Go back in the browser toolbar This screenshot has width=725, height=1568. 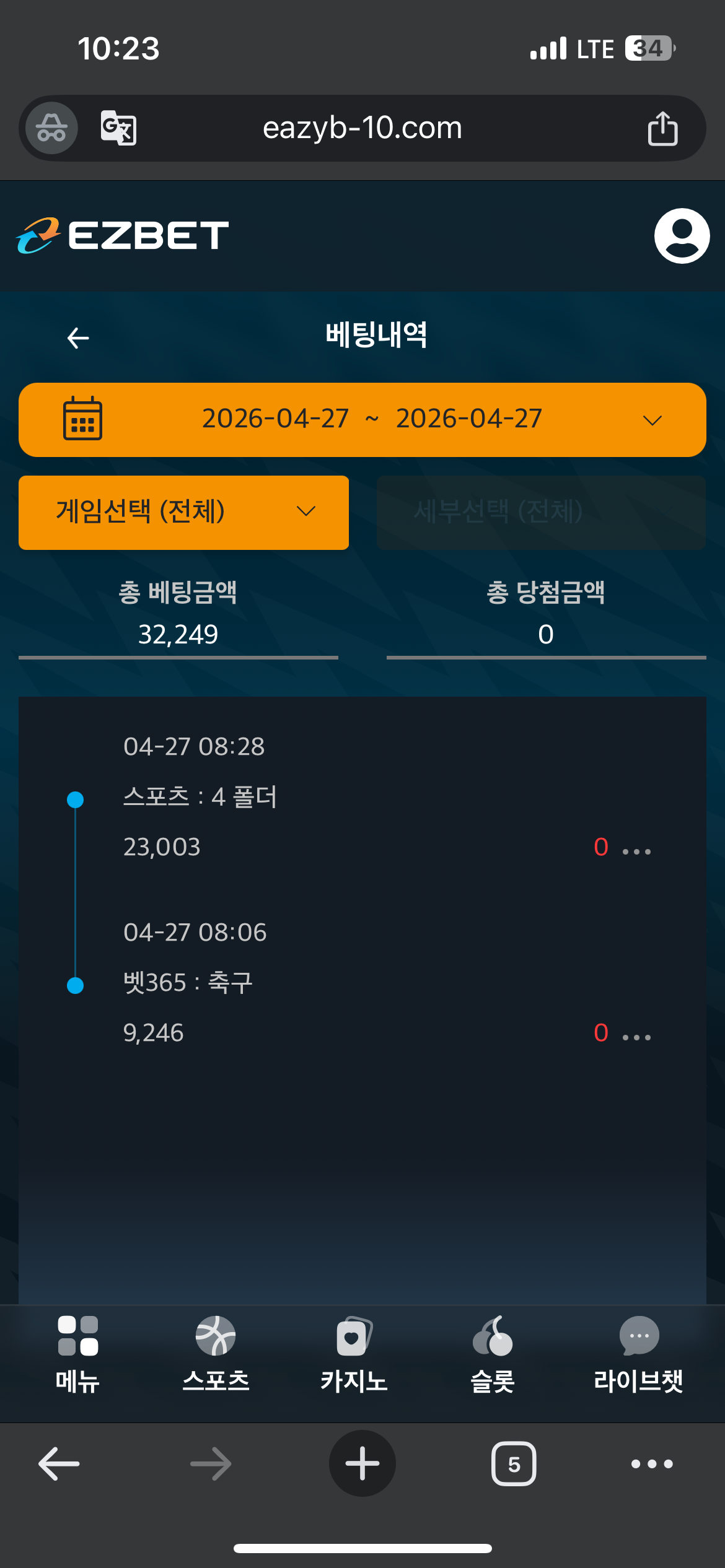tap(59, 1463)
